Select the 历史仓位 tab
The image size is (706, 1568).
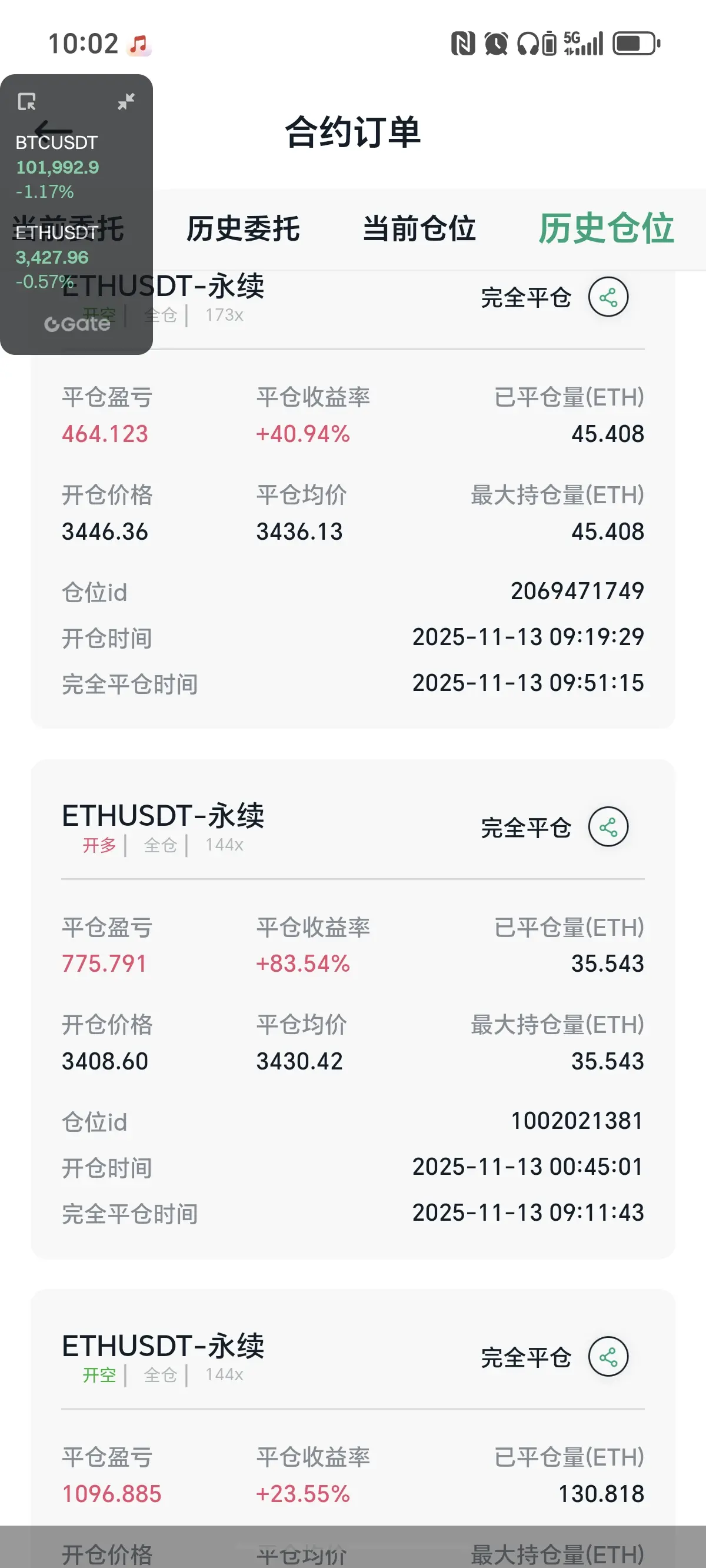coord(606,229)
